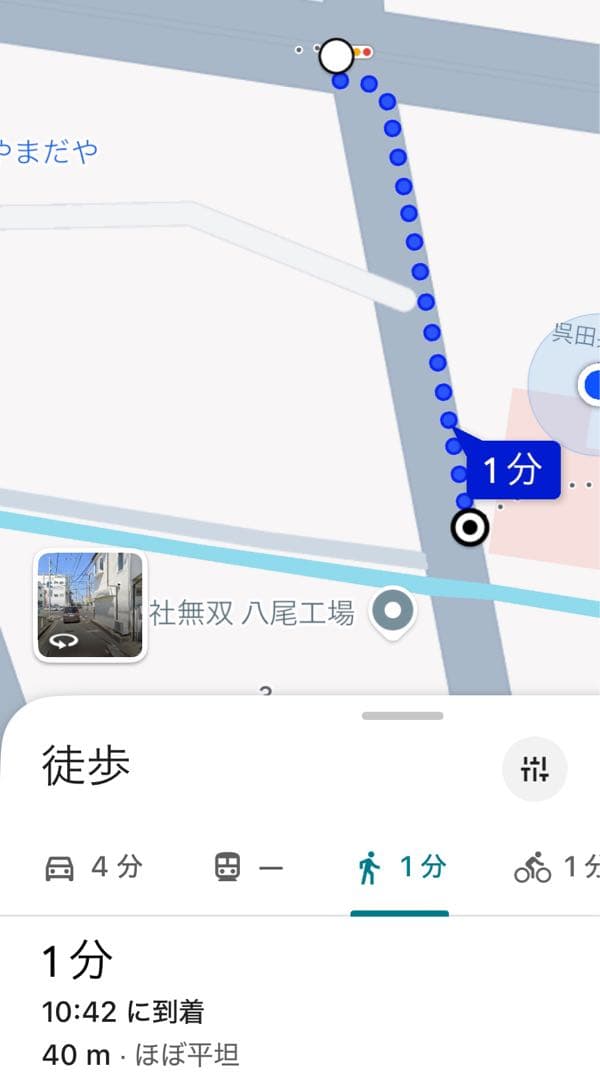
Task: Open the Street View thumbnail
Action: [91, 606]
